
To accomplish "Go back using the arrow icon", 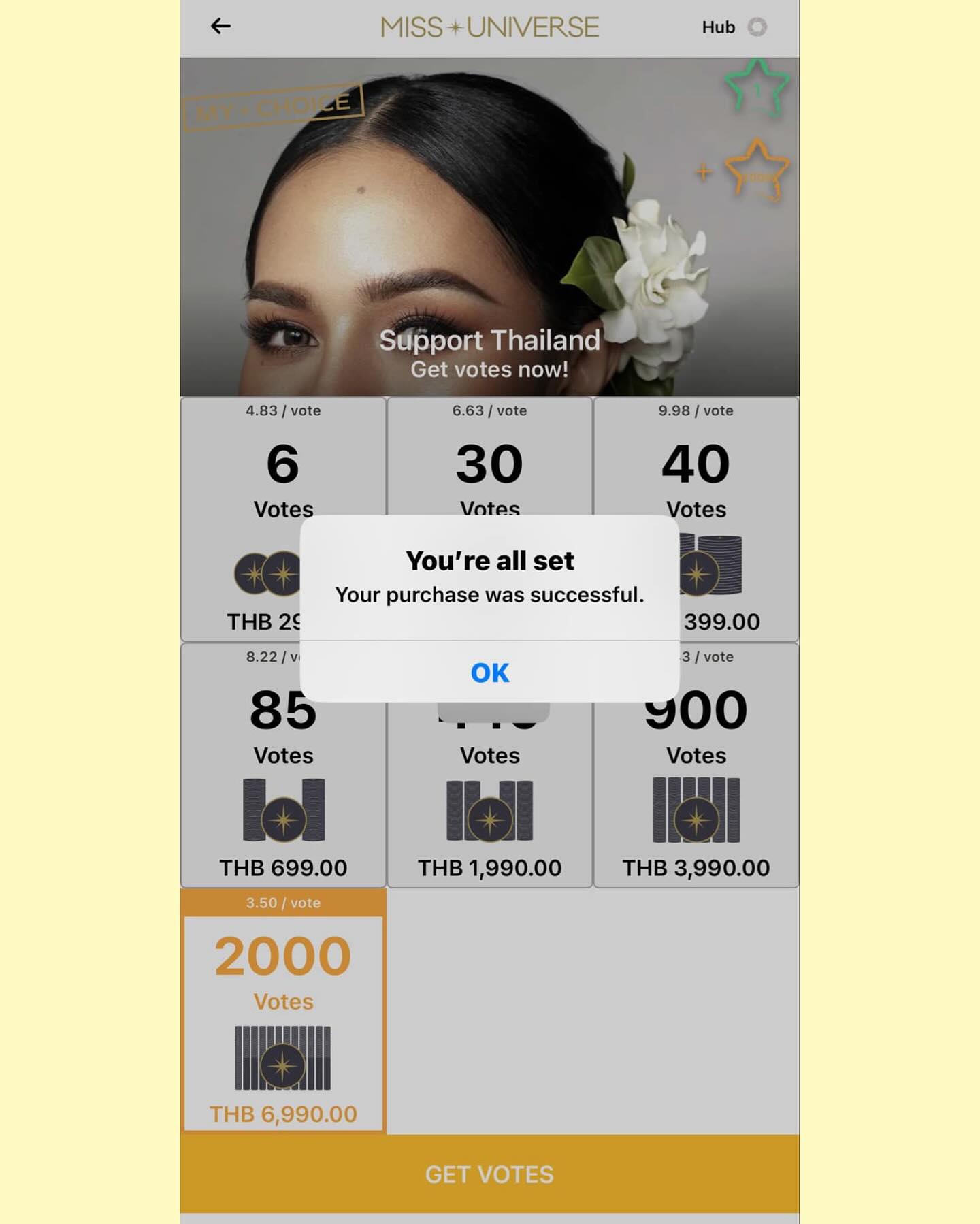I will tap(220, 27).
